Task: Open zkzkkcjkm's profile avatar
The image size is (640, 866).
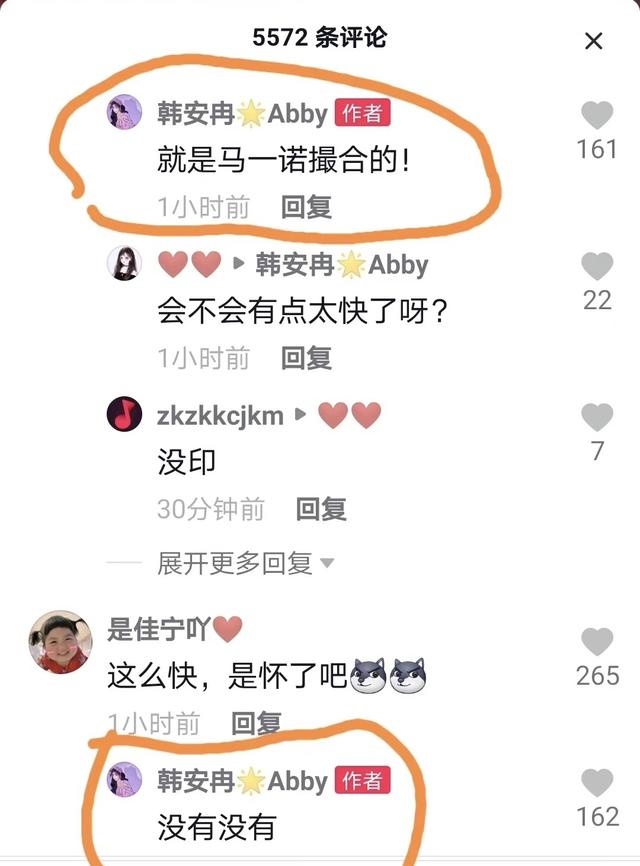Action: (x=125, y=414)
